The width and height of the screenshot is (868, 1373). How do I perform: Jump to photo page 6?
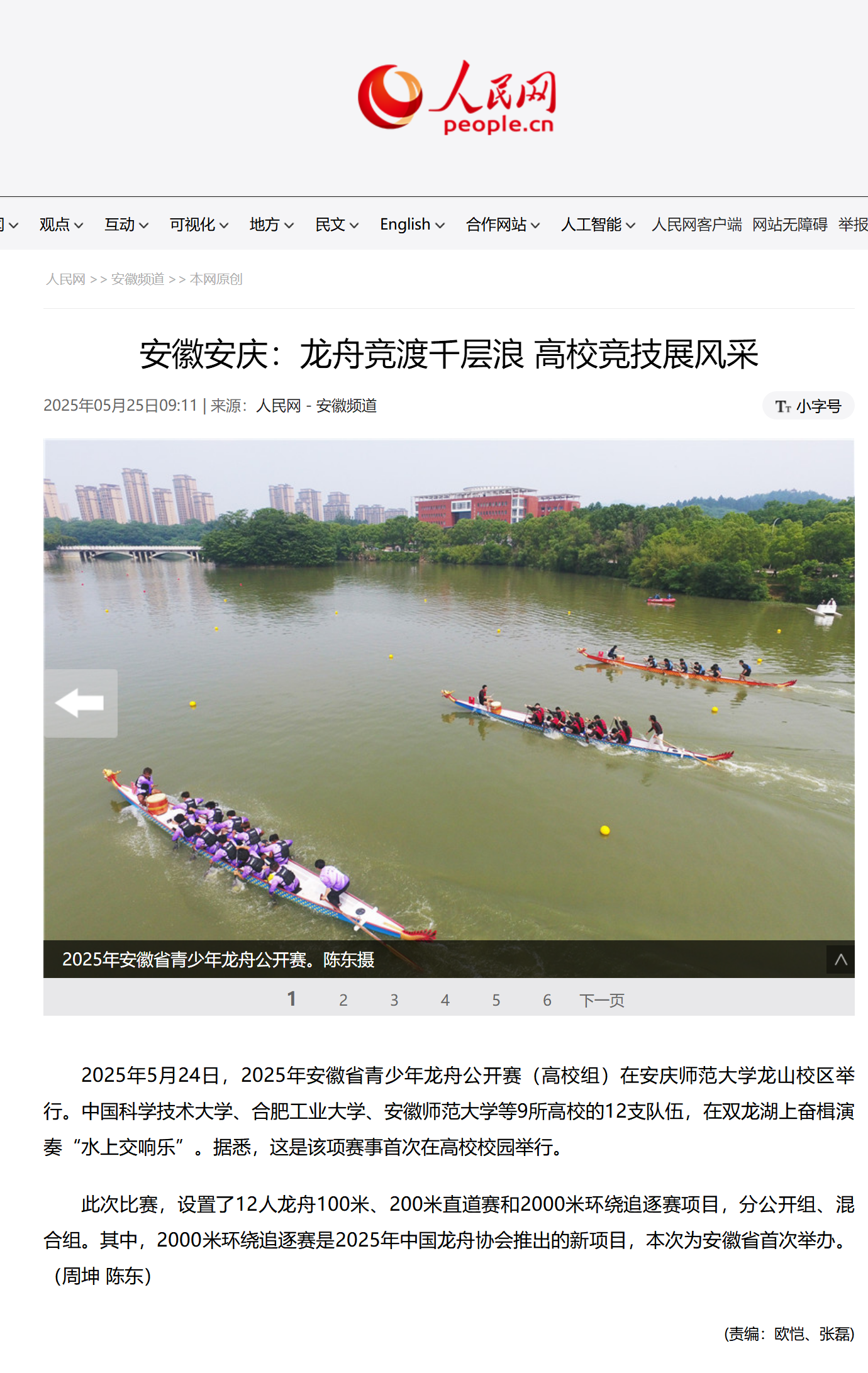tap(547, 1000)
